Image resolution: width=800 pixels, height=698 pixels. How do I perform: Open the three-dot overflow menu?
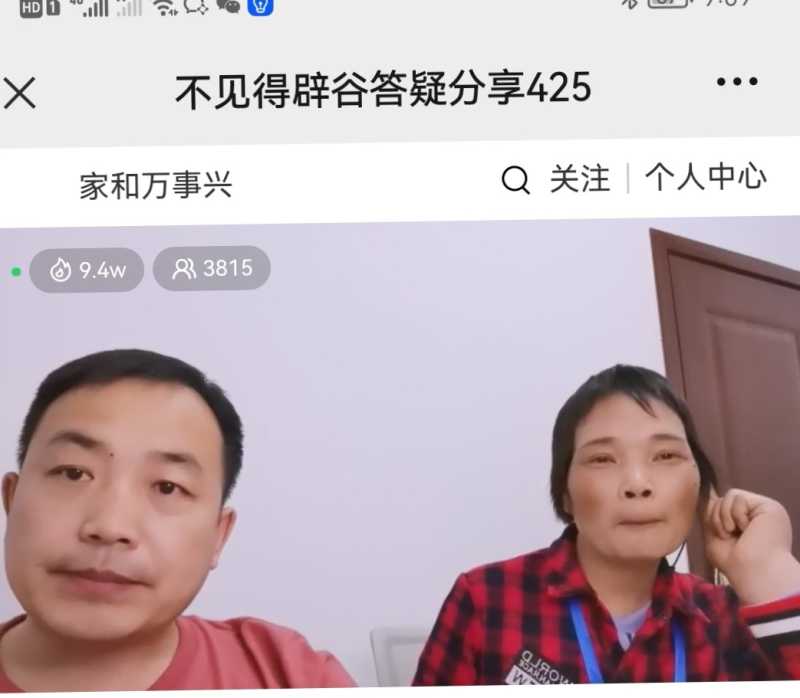[737, 83]
